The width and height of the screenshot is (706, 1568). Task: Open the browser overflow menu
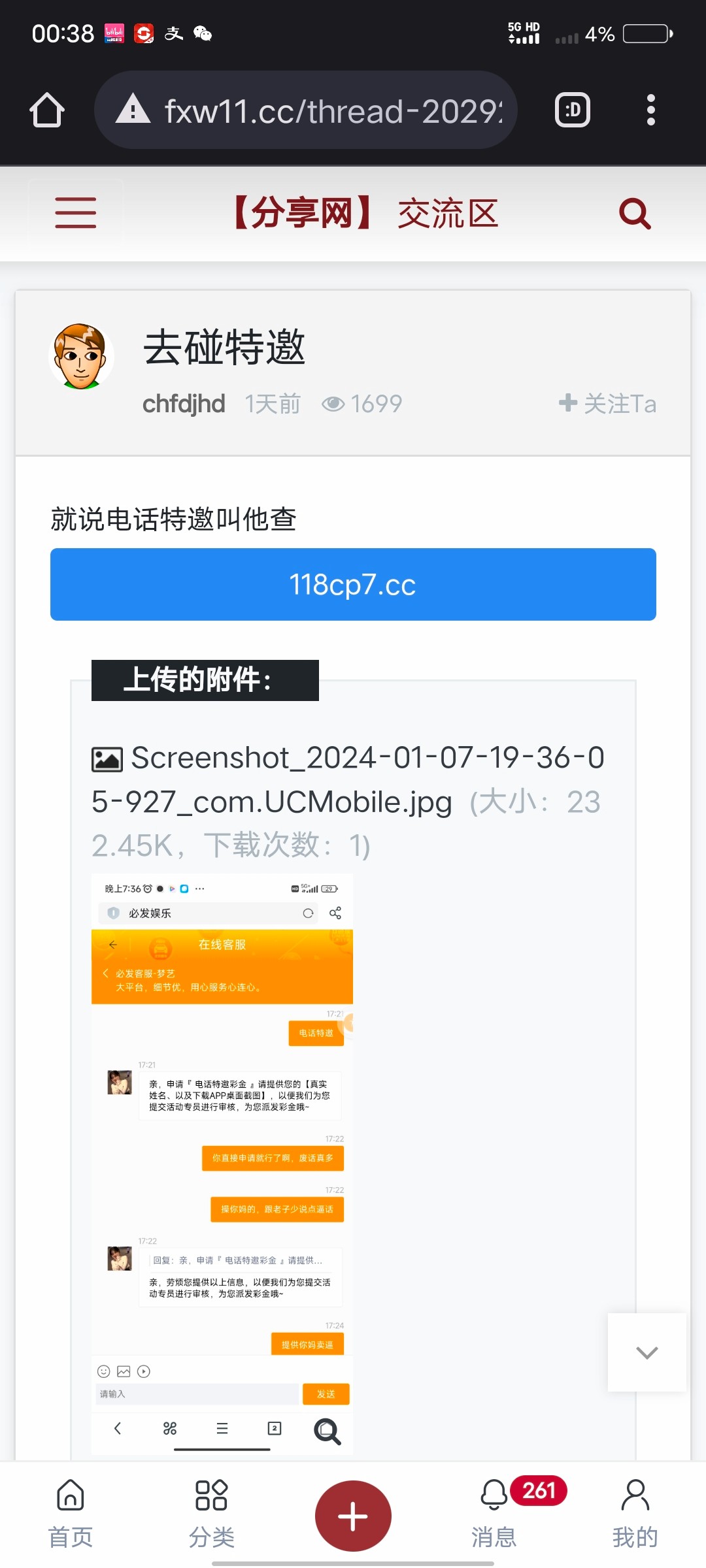click(650, 110)
